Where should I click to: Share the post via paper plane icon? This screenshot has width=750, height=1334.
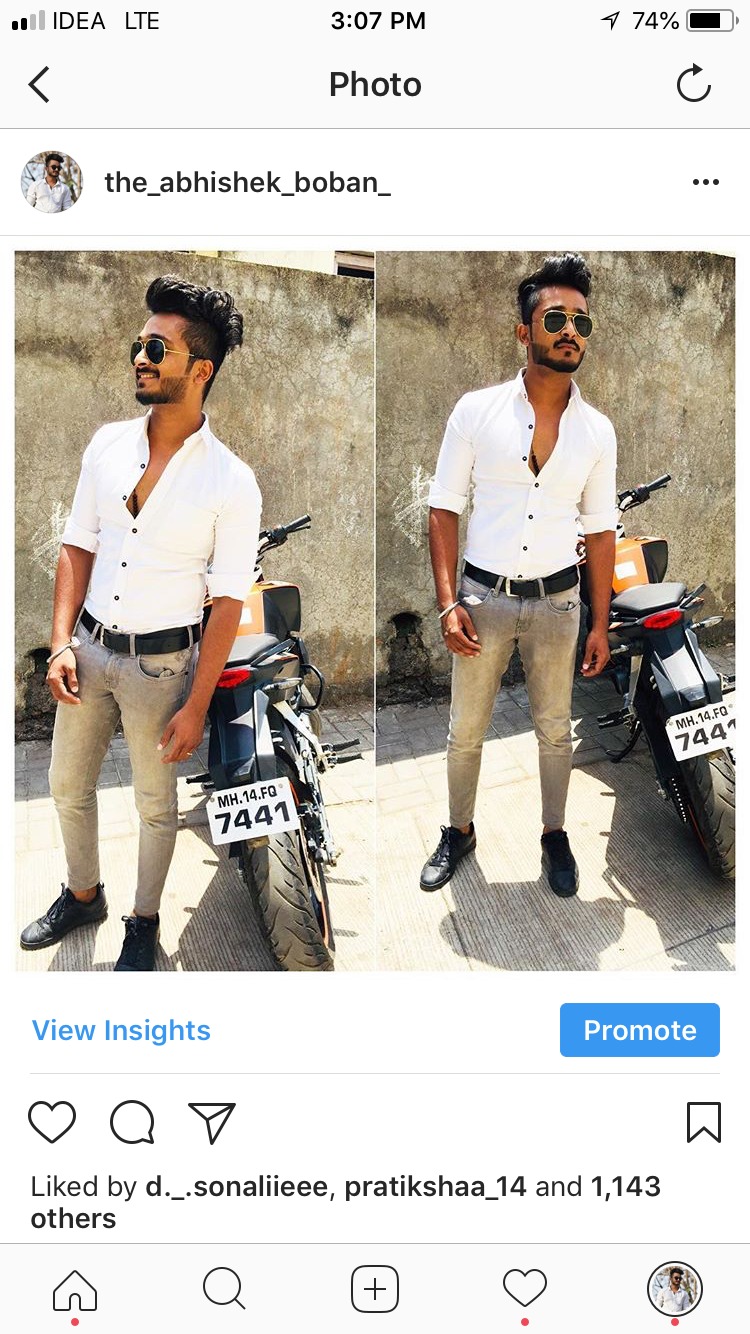pyautogui.click(x=211, y=1122)
